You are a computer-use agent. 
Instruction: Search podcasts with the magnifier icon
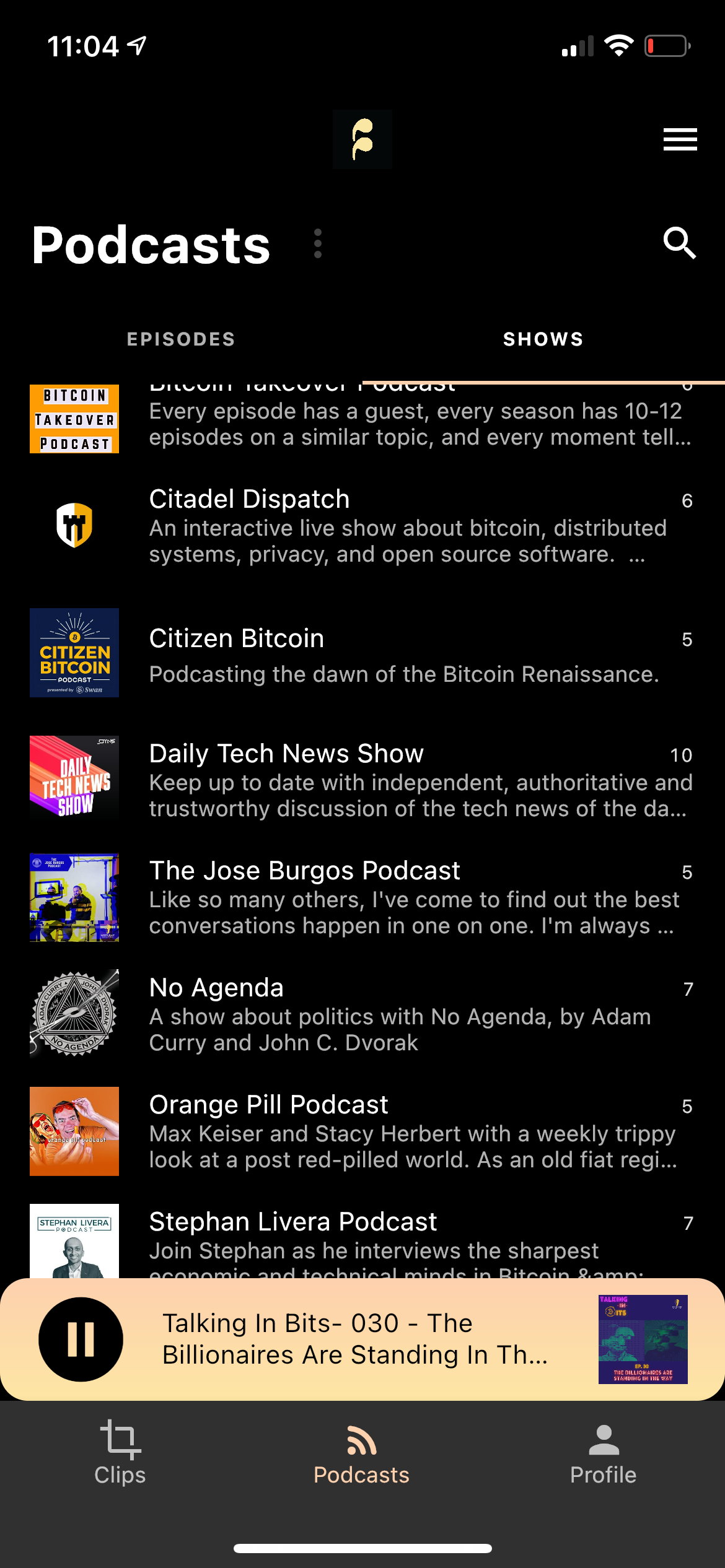[679, 243]
